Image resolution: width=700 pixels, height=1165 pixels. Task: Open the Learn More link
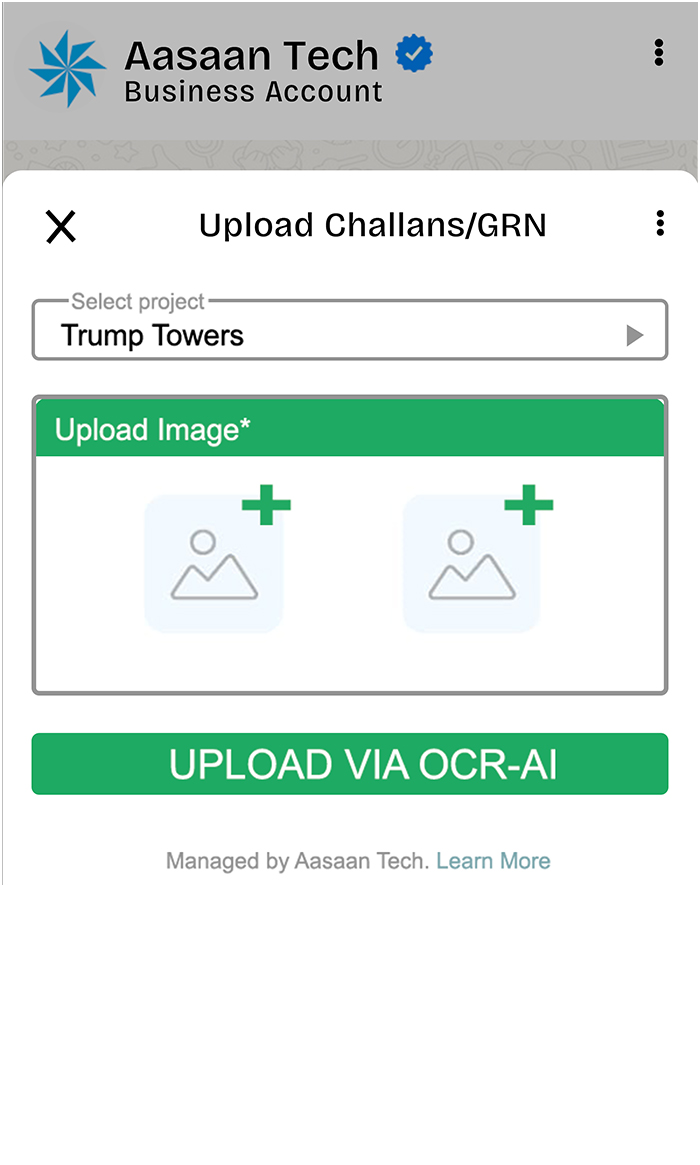(x=493, y=861)
